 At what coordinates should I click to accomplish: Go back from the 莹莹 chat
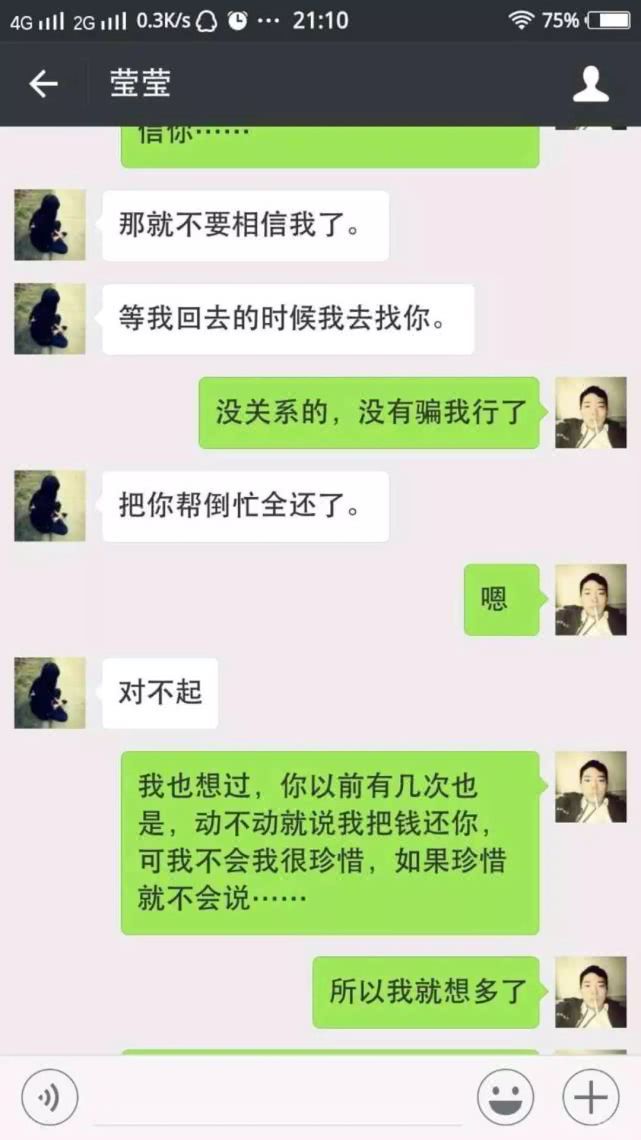[x=44, y=85]
